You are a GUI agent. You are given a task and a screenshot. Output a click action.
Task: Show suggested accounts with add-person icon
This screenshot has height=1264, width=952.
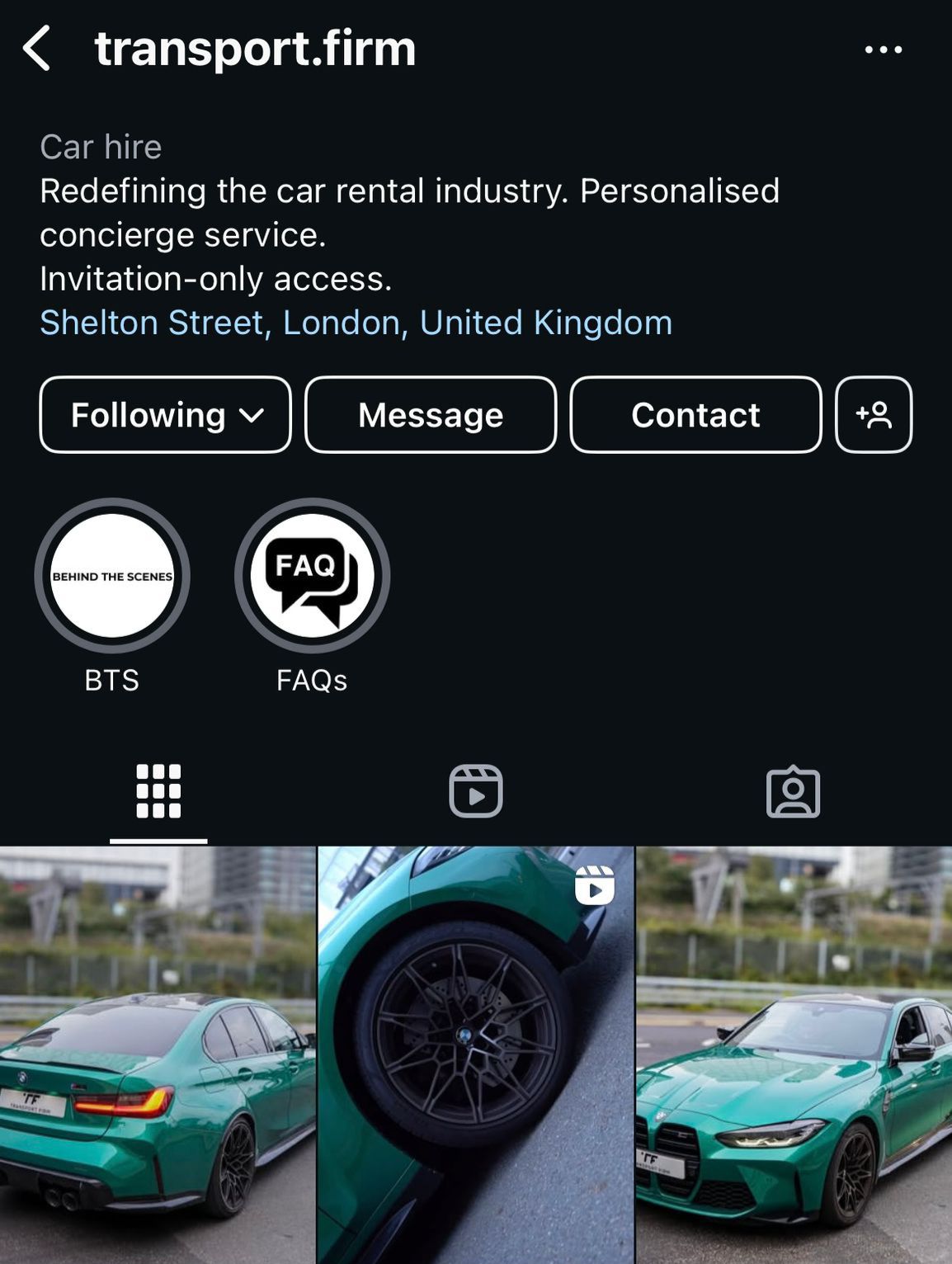pos(874,415)
